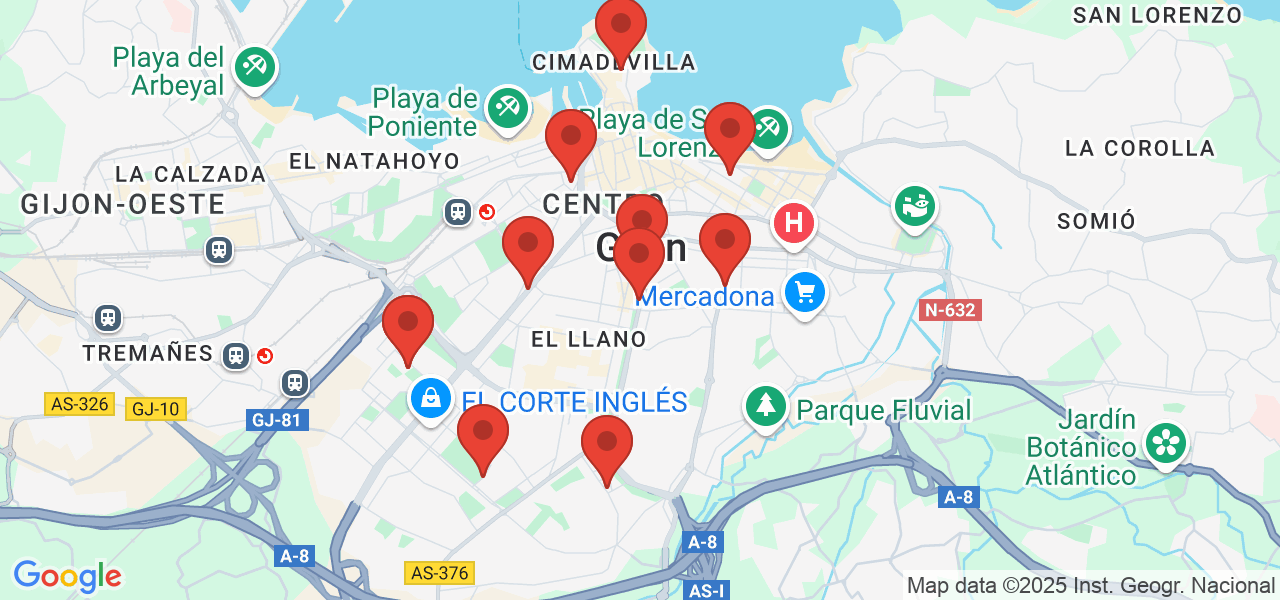
Task: Tap the train station icon below El Natahoyo
Action: tap(458, 212)
